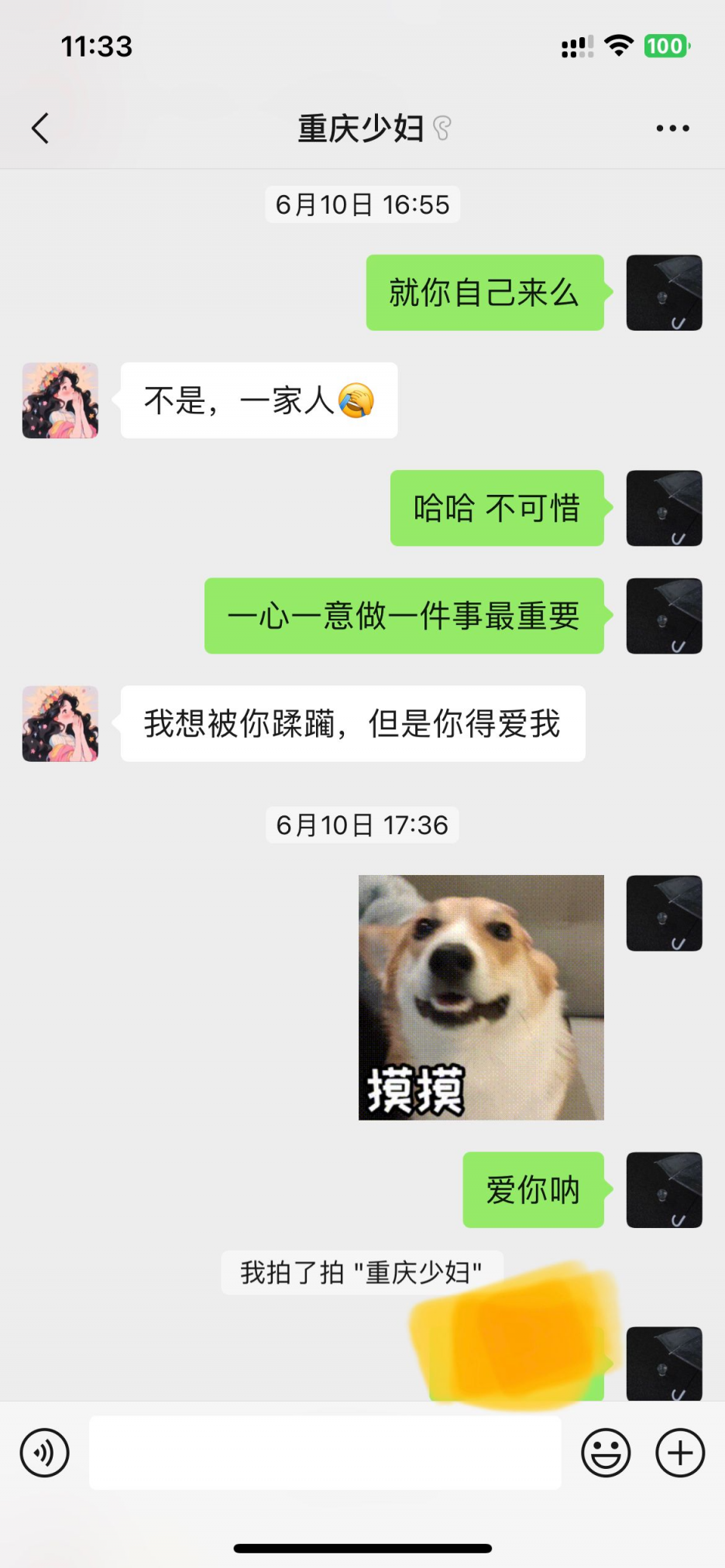The width and height of the screenshot is (725, 1568).
Task: Tap own avatar beside 就你自己来么
Action: coord(664,293)
